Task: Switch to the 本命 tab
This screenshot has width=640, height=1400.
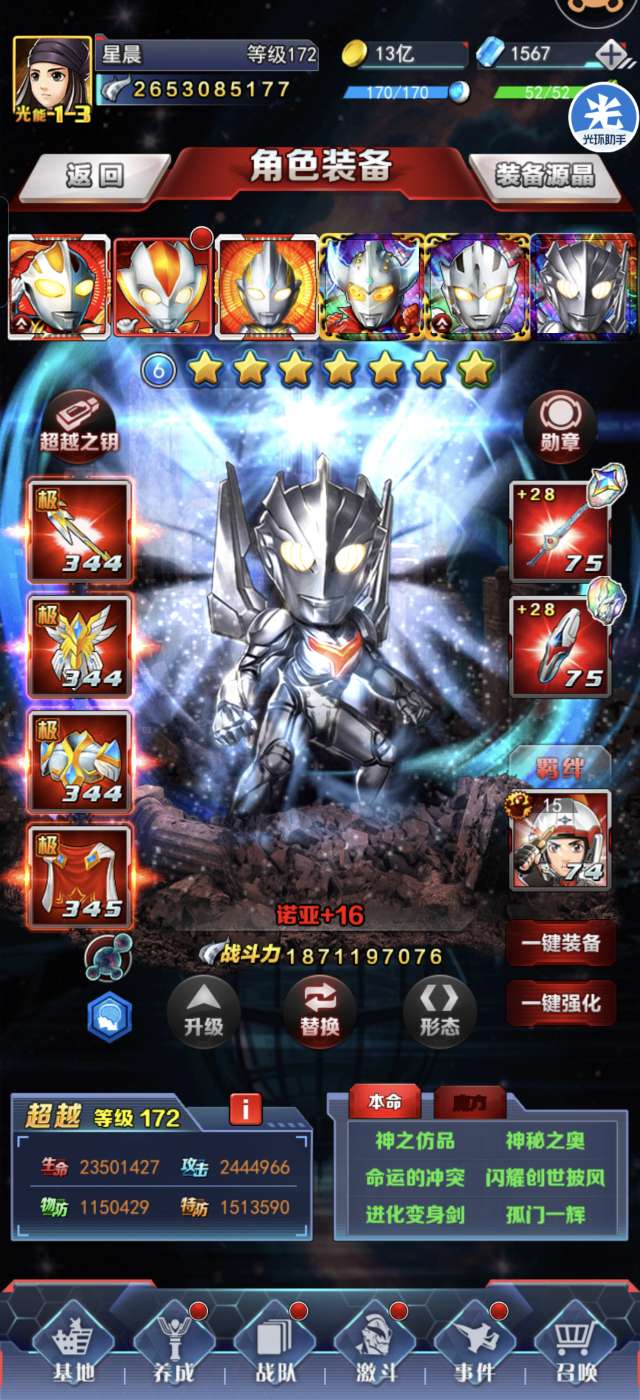Action: 385,1103
